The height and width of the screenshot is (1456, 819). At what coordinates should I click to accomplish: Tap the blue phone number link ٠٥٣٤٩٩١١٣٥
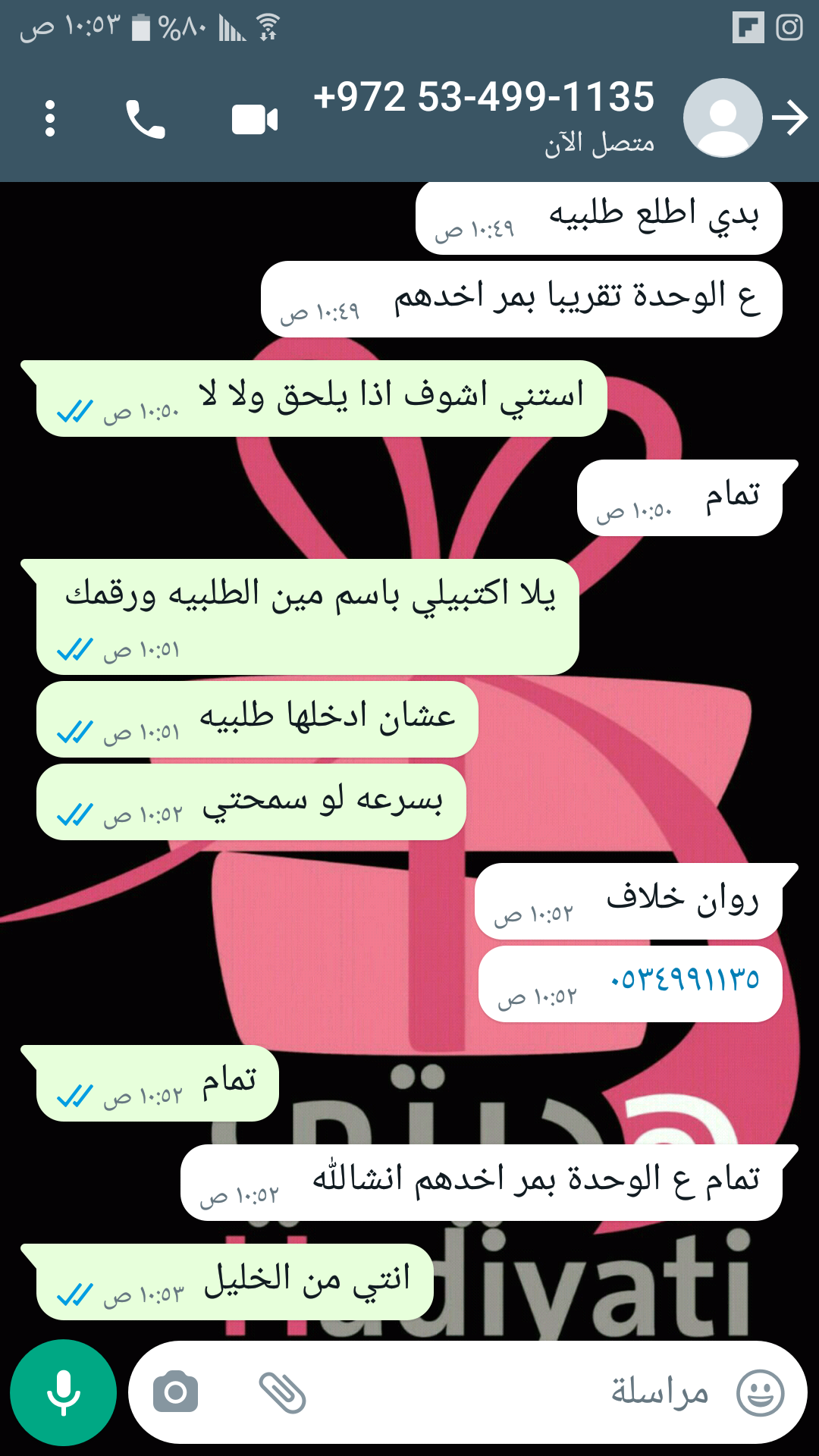(x=684, y=979)
